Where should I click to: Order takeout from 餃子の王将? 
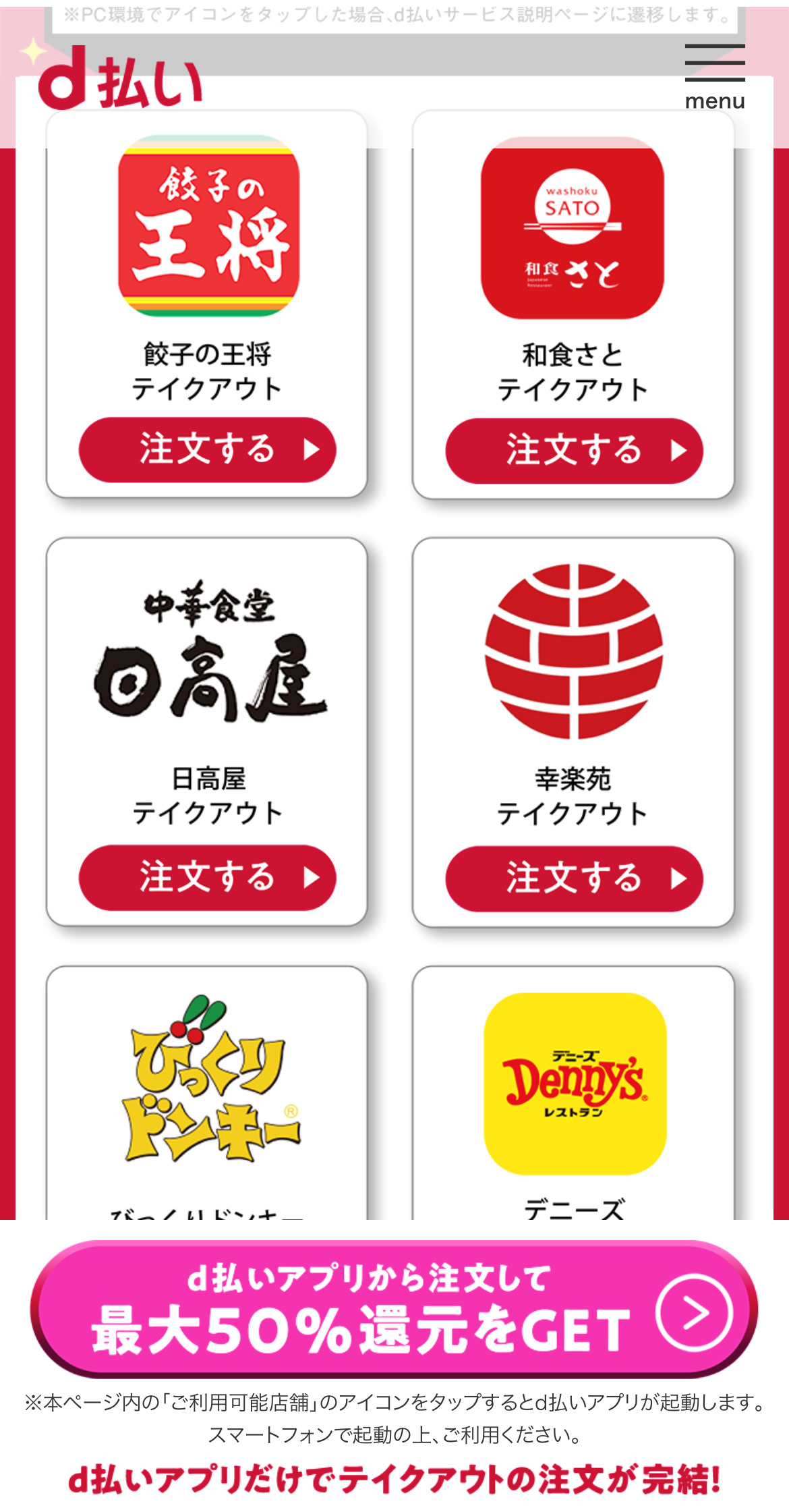click(x=207, y=449)
